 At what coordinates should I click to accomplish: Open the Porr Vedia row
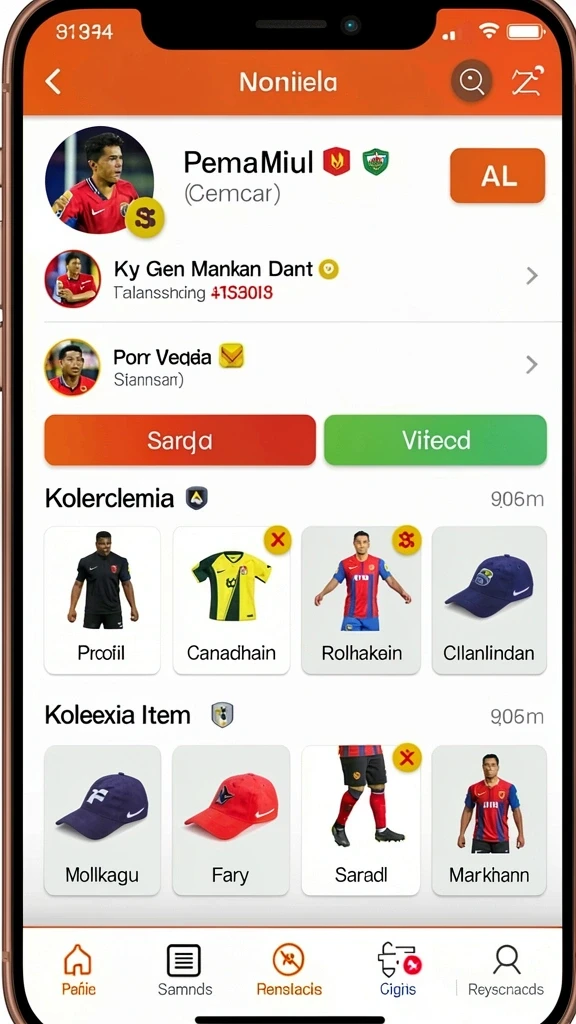pos(294,365)
